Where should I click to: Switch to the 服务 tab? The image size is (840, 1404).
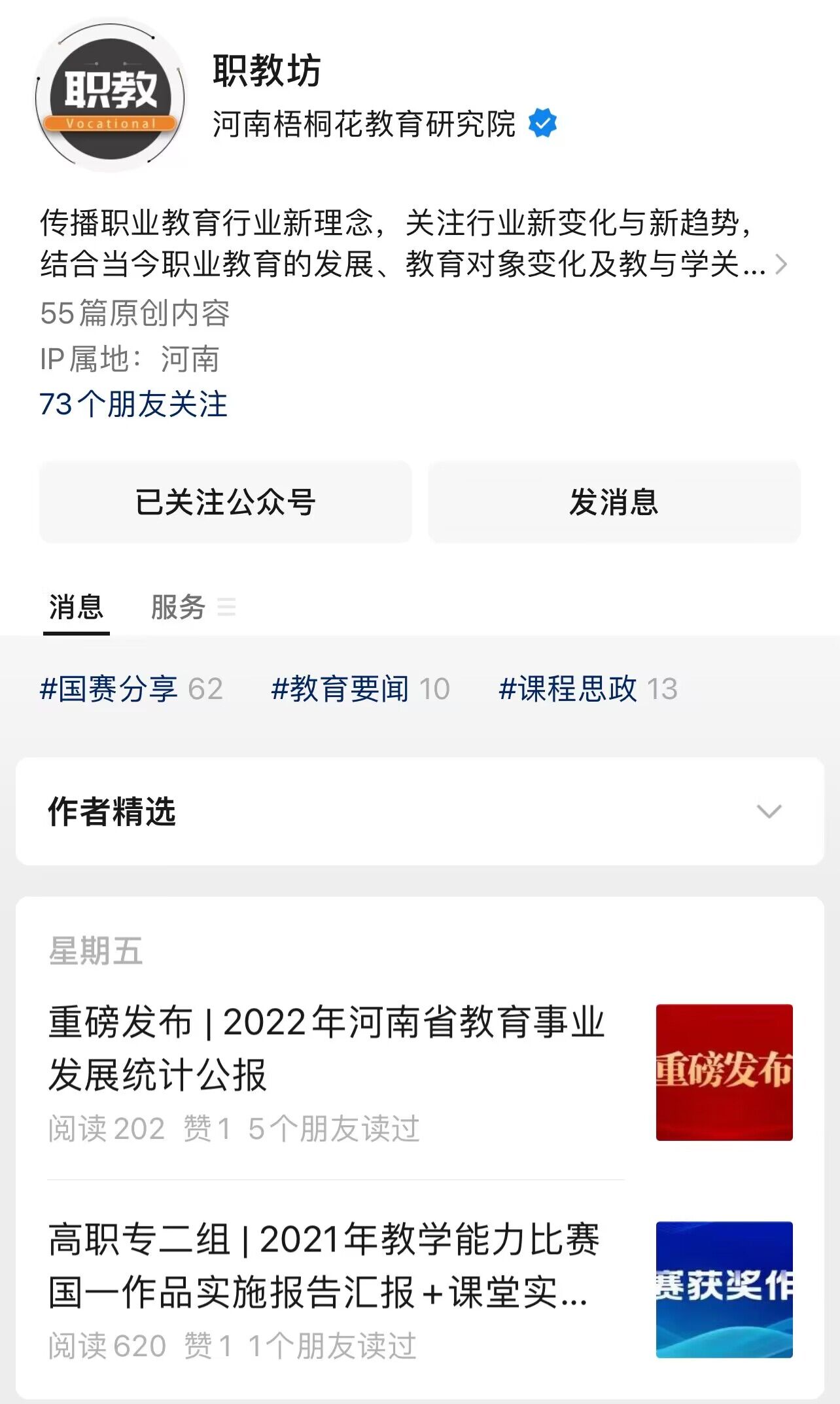pyautogui.click(x=179, y=607)
